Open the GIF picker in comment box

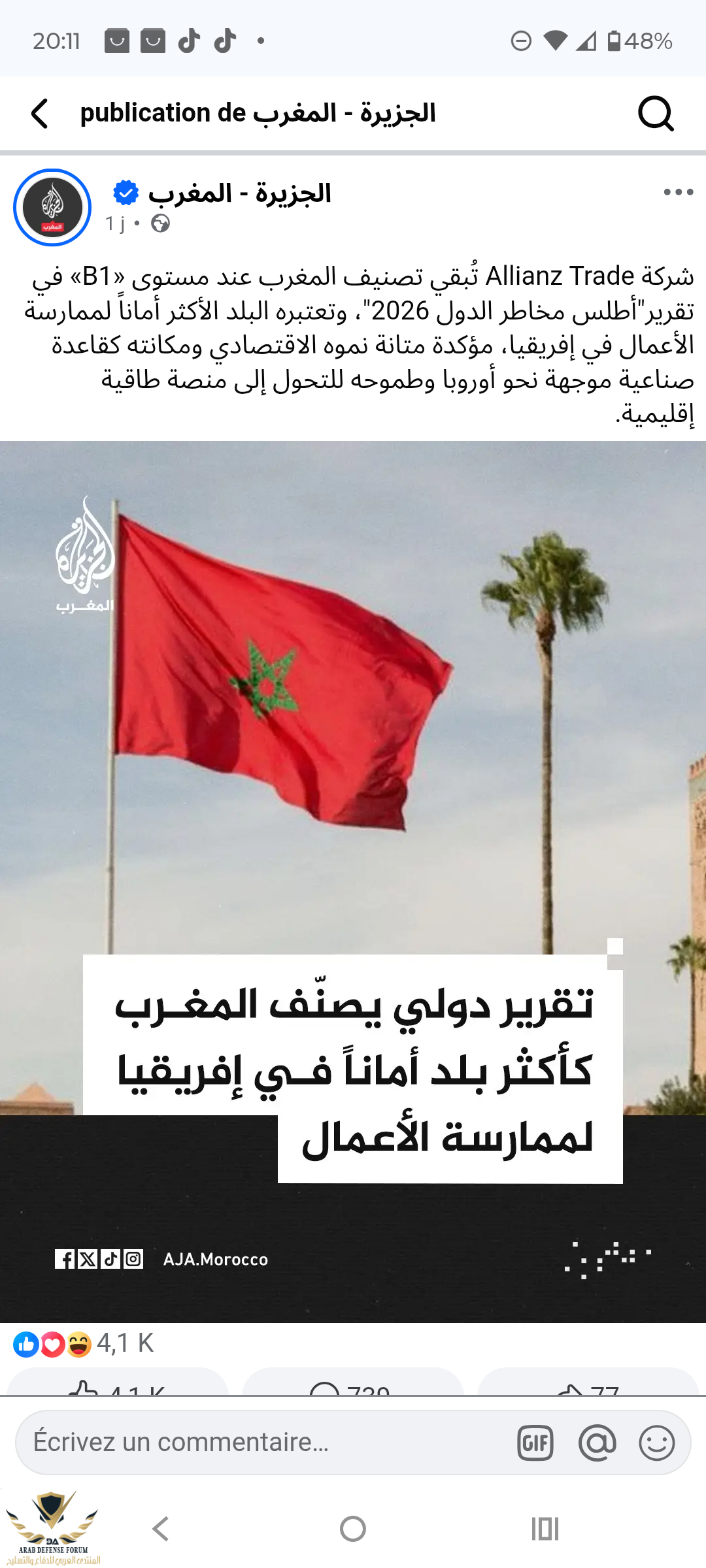tap(535, 1443)
